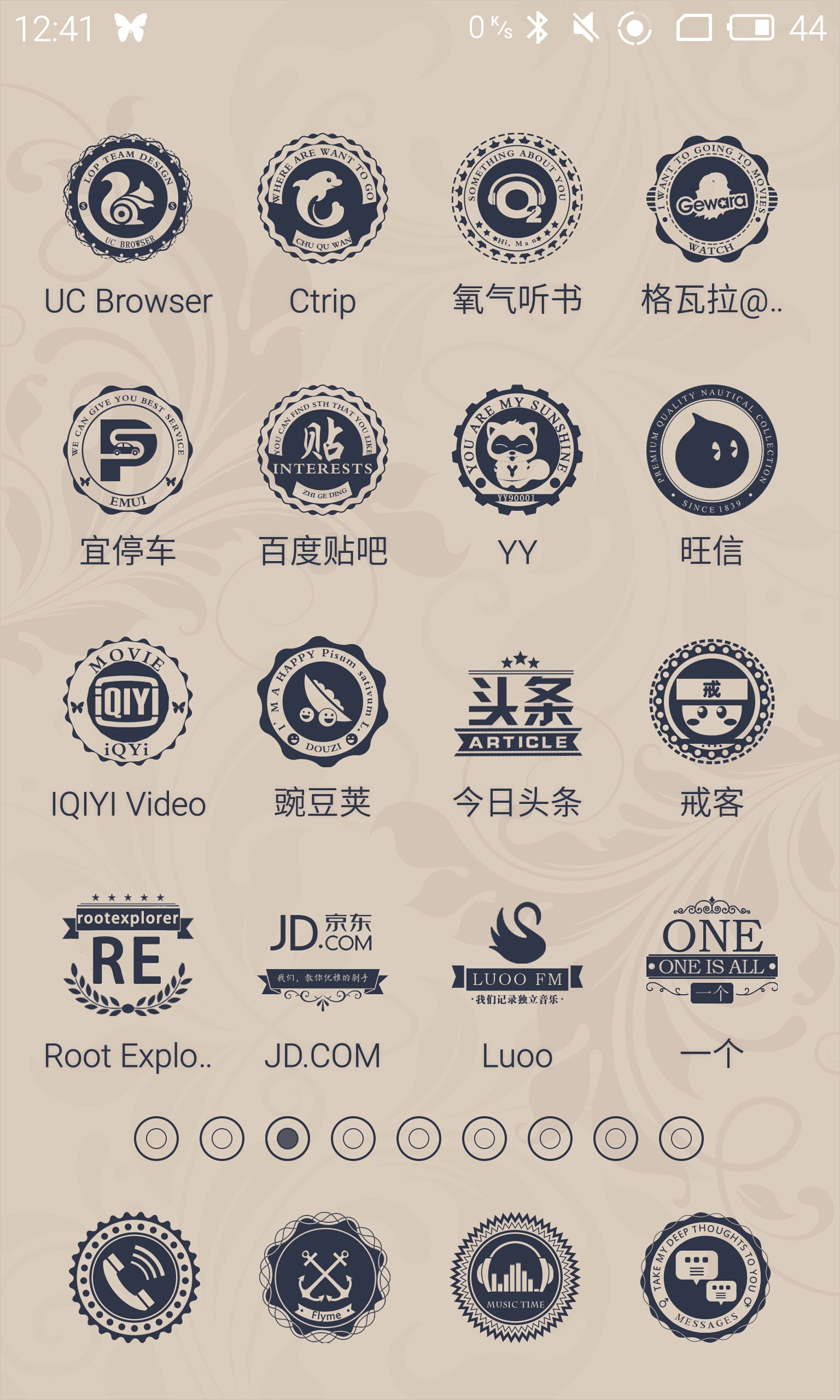840x1400 pixels.
Task: Launch the Music Time player in the dock
Action: (x=515, y=1277)
